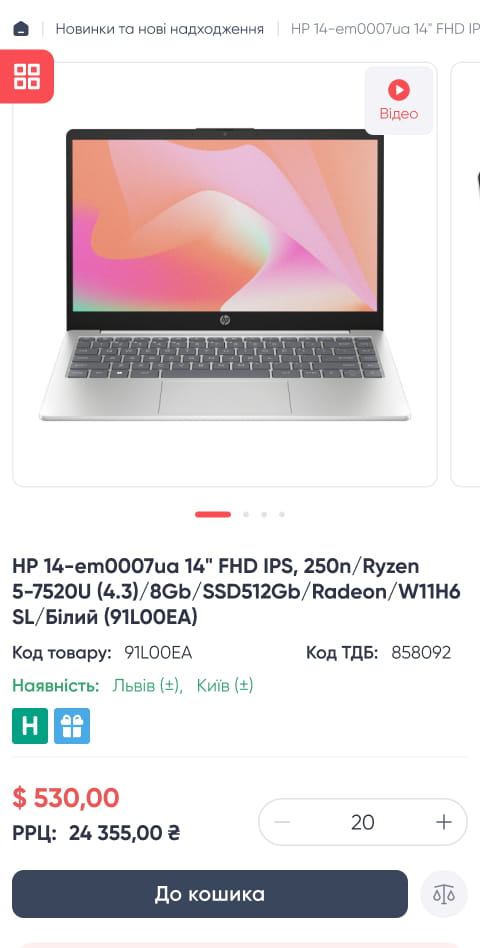
Task: Jump to the second gallery image dot
Action: tap(246, 515)
